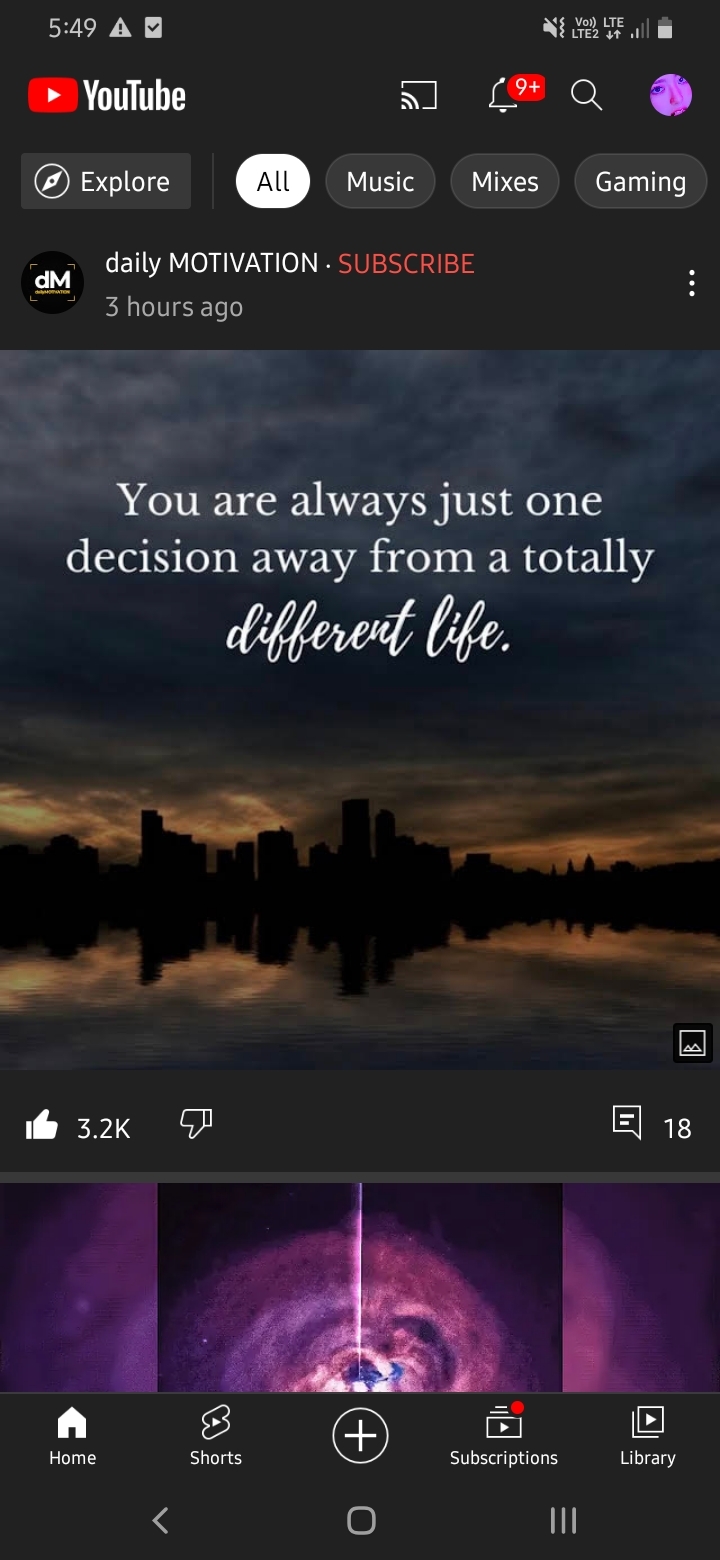Subscribe to daily MOTIVATION
Viewport: 720px width, 1560px height.
coord(406,264)
